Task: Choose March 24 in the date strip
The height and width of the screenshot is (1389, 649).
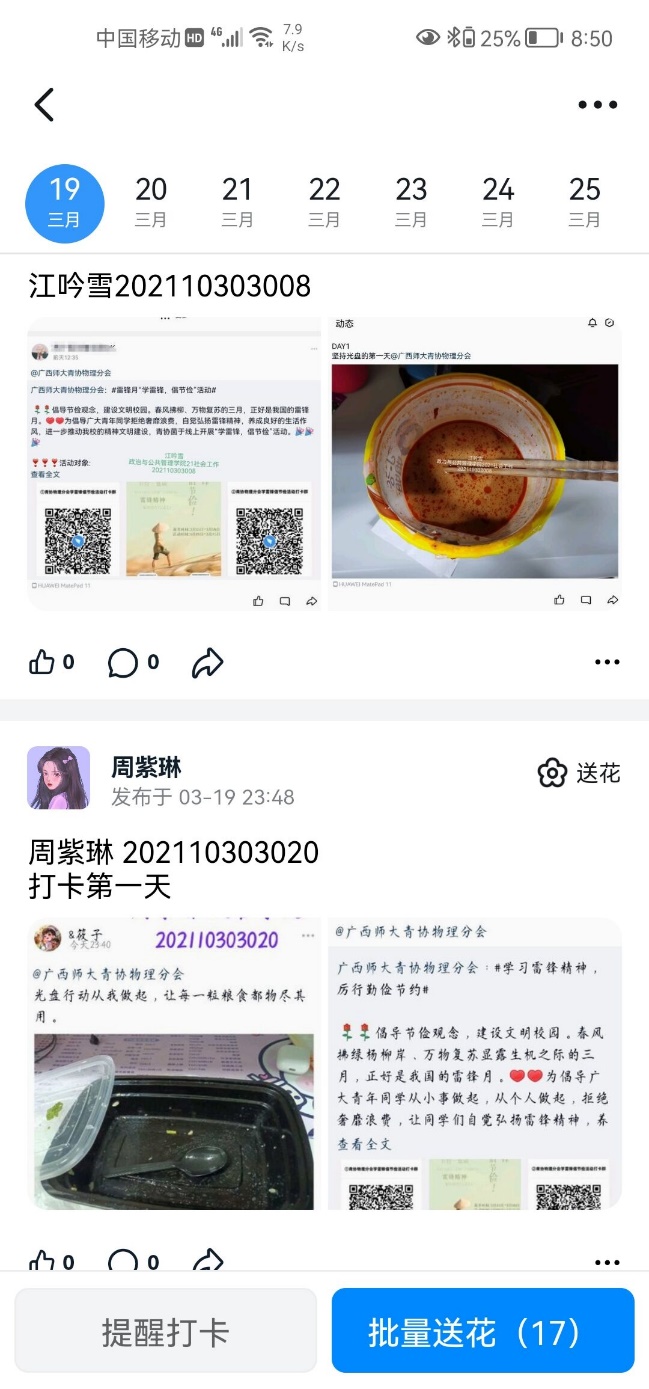Action: point(498,202)
